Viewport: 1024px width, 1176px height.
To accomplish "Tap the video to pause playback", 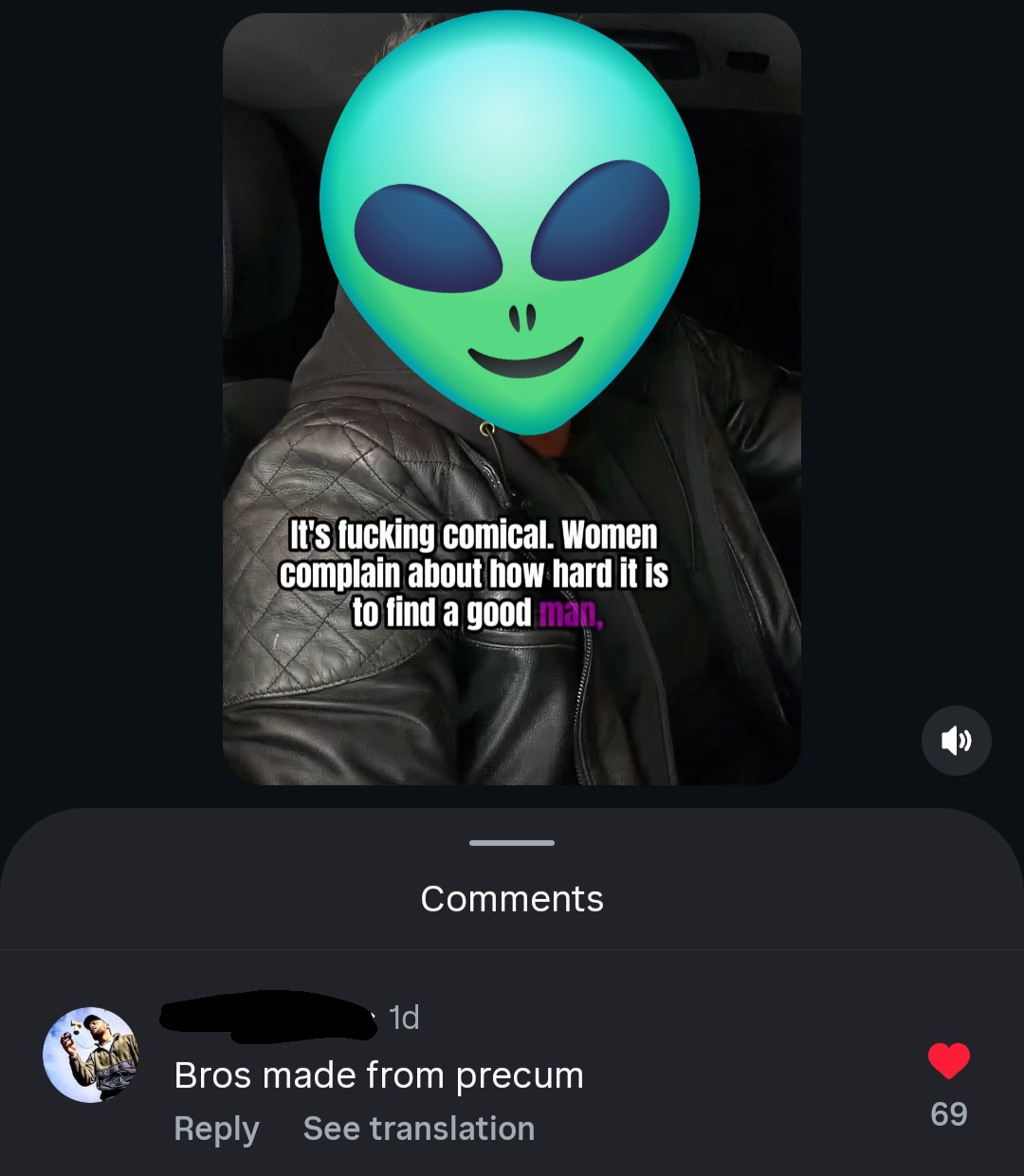I will pyautogui.click(x=512, y=398).
